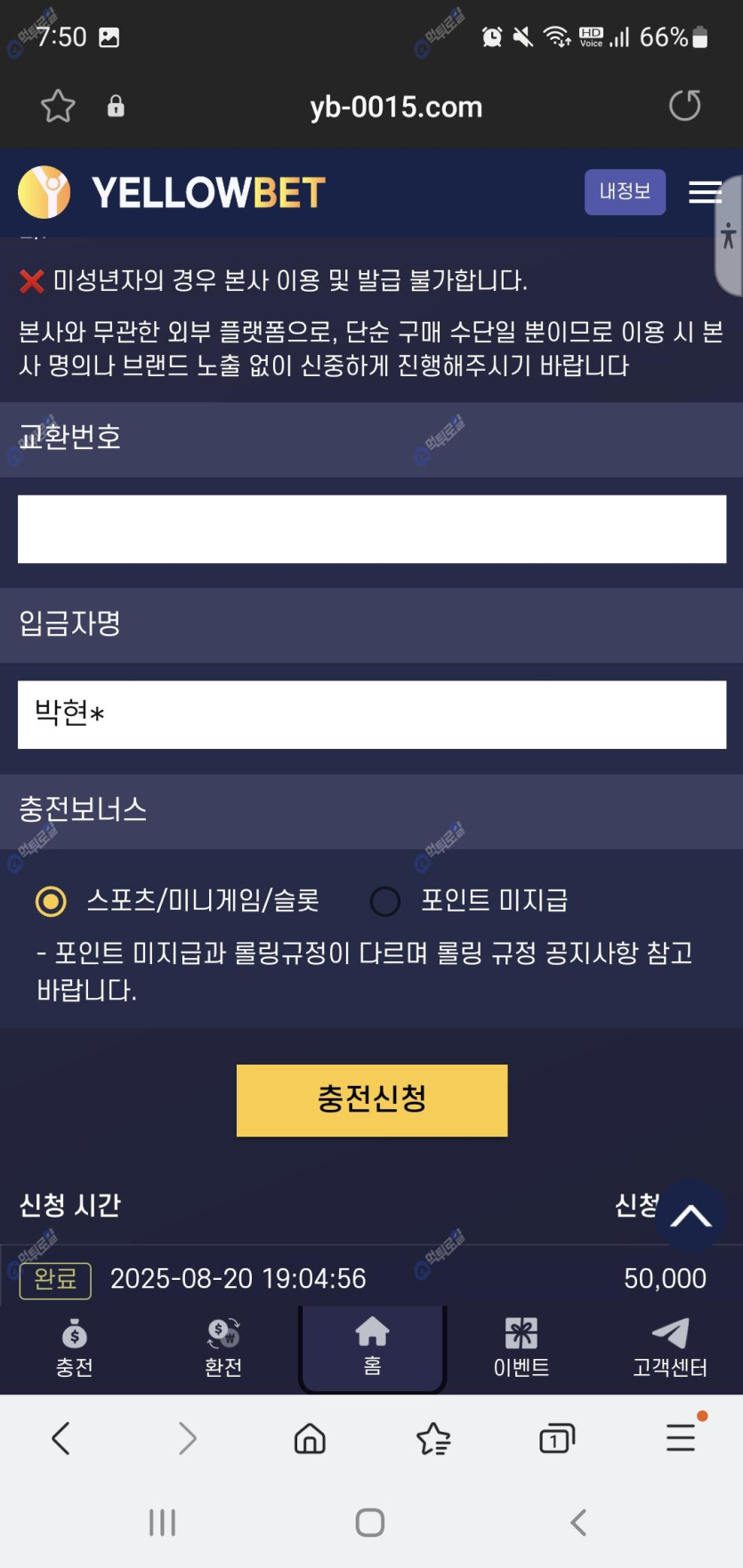Reload the page from the address bar

pyautogui.click(x=684, y=107)
